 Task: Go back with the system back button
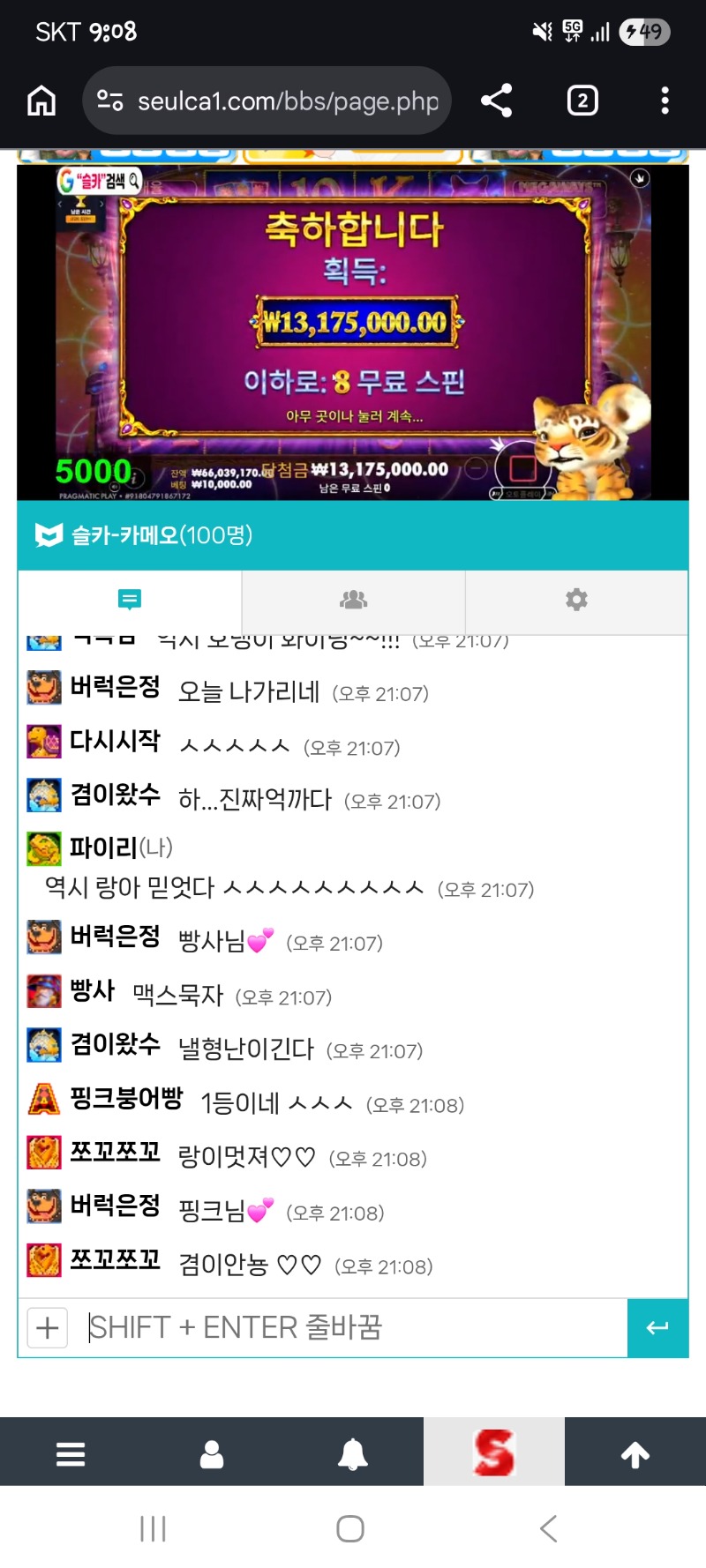548,1528
